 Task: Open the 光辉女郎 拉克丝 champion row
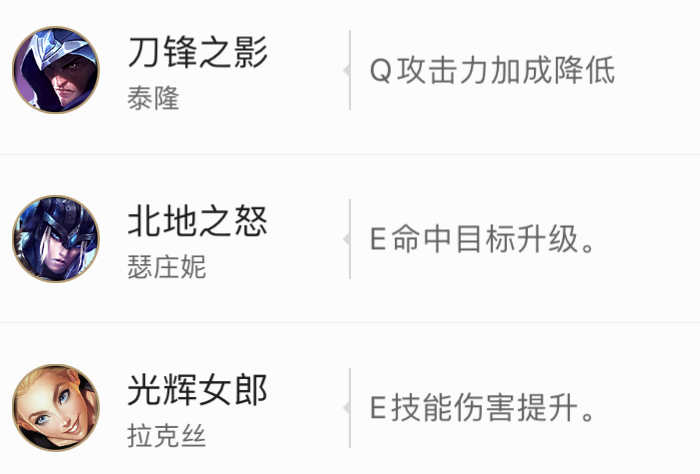click(x=198, y=408)
